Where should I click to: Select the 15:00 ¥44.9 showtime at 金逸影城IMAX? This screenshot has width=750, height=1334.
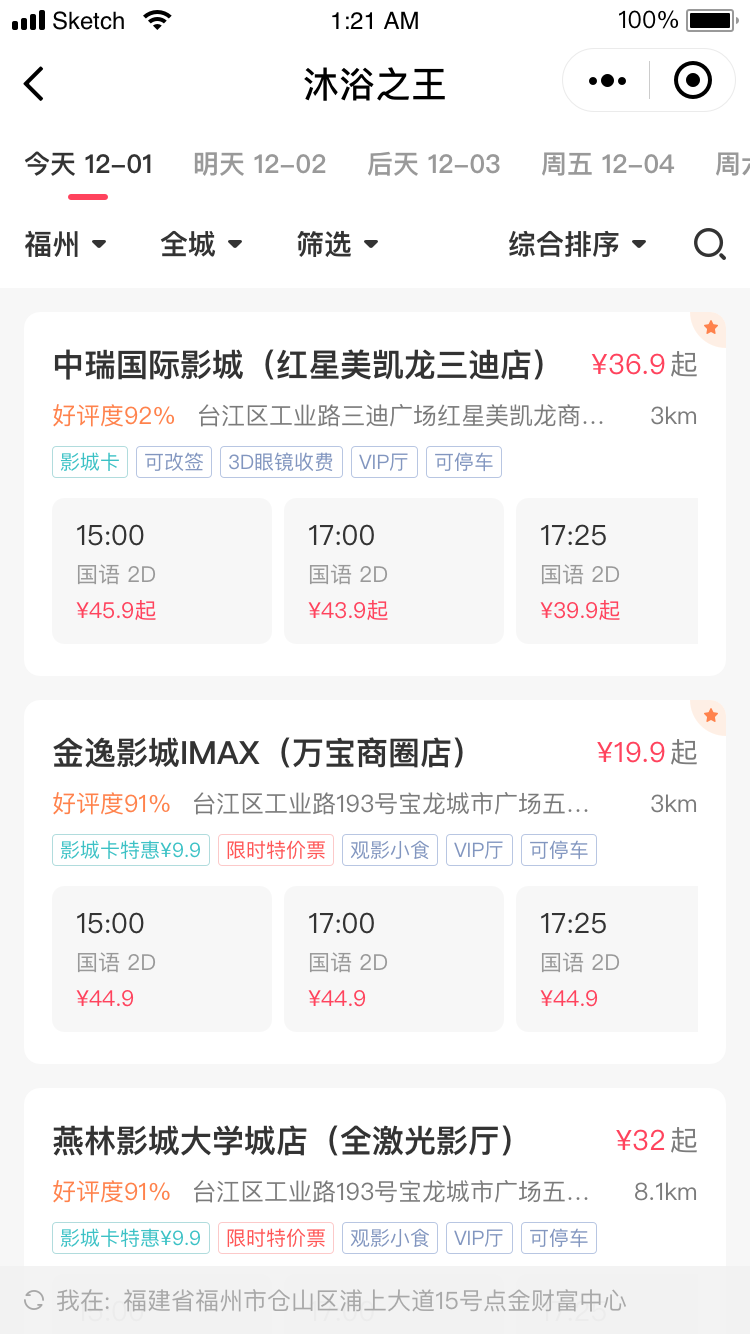click(161, 958)
